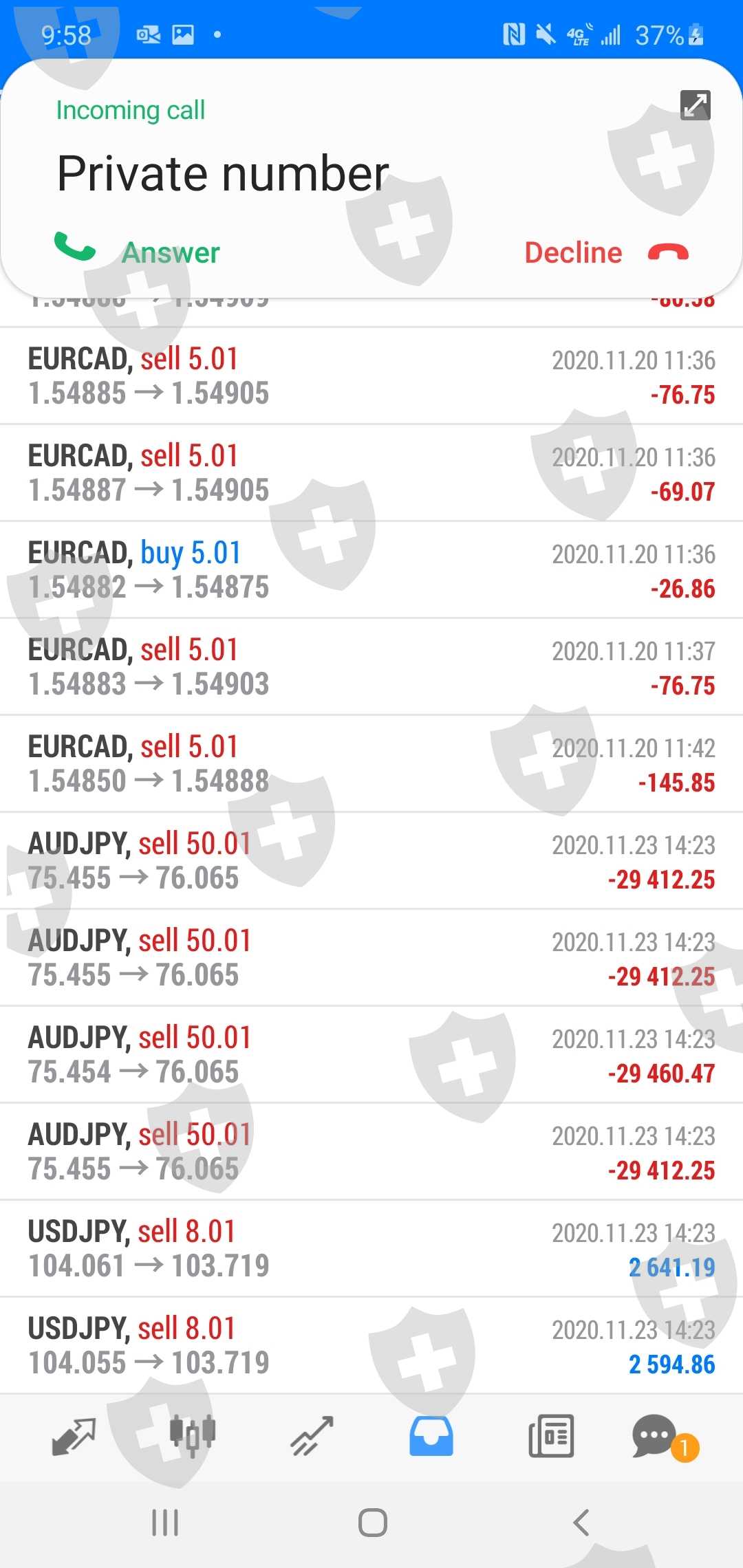This screenshot has height=1568, width=743.
Task: Tap the system back button
Action: coord(581,1523)
